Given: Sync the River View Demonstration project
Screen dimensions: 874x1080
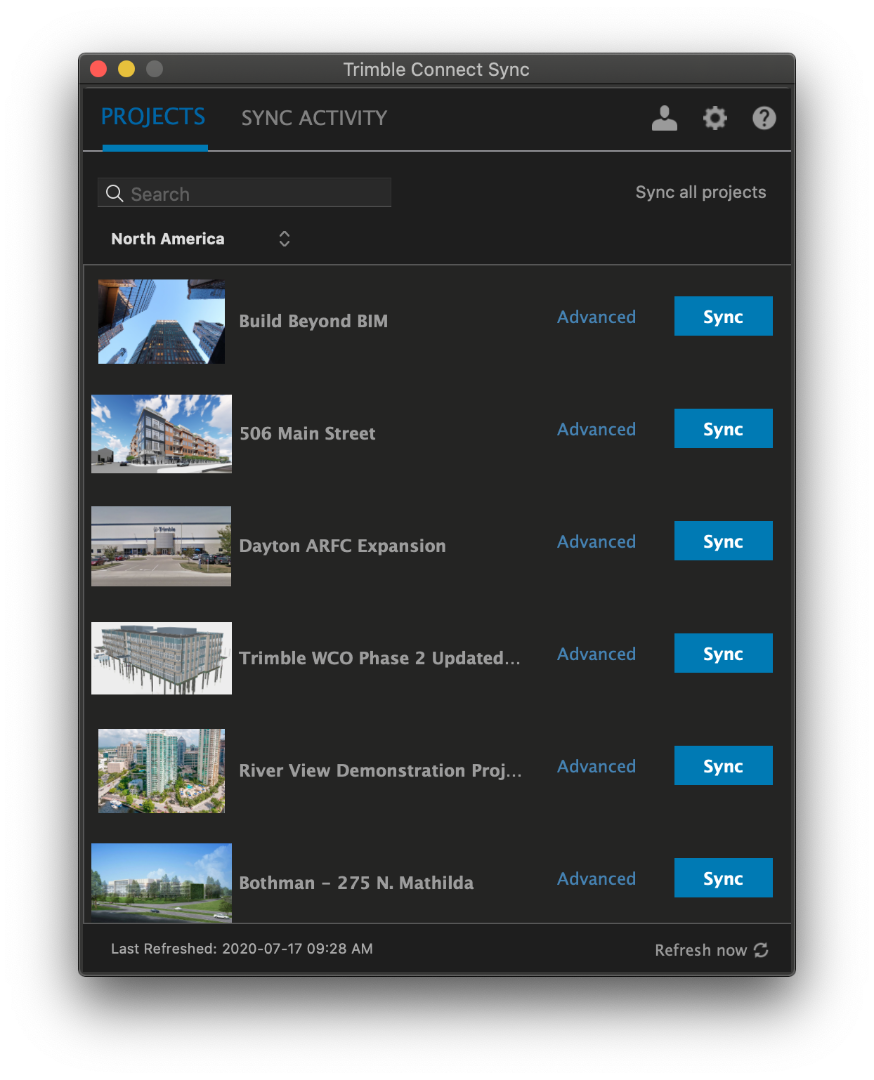Looking at the screenshot, I should point(723,766).
